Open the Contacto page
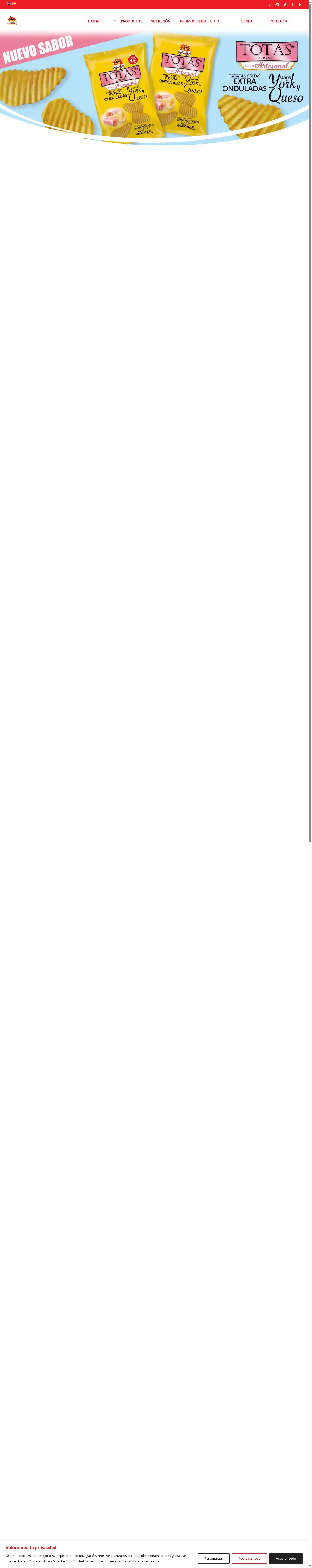Image resolution: width=312 pixels, height=1568 pixels. [x=279, y=21]
